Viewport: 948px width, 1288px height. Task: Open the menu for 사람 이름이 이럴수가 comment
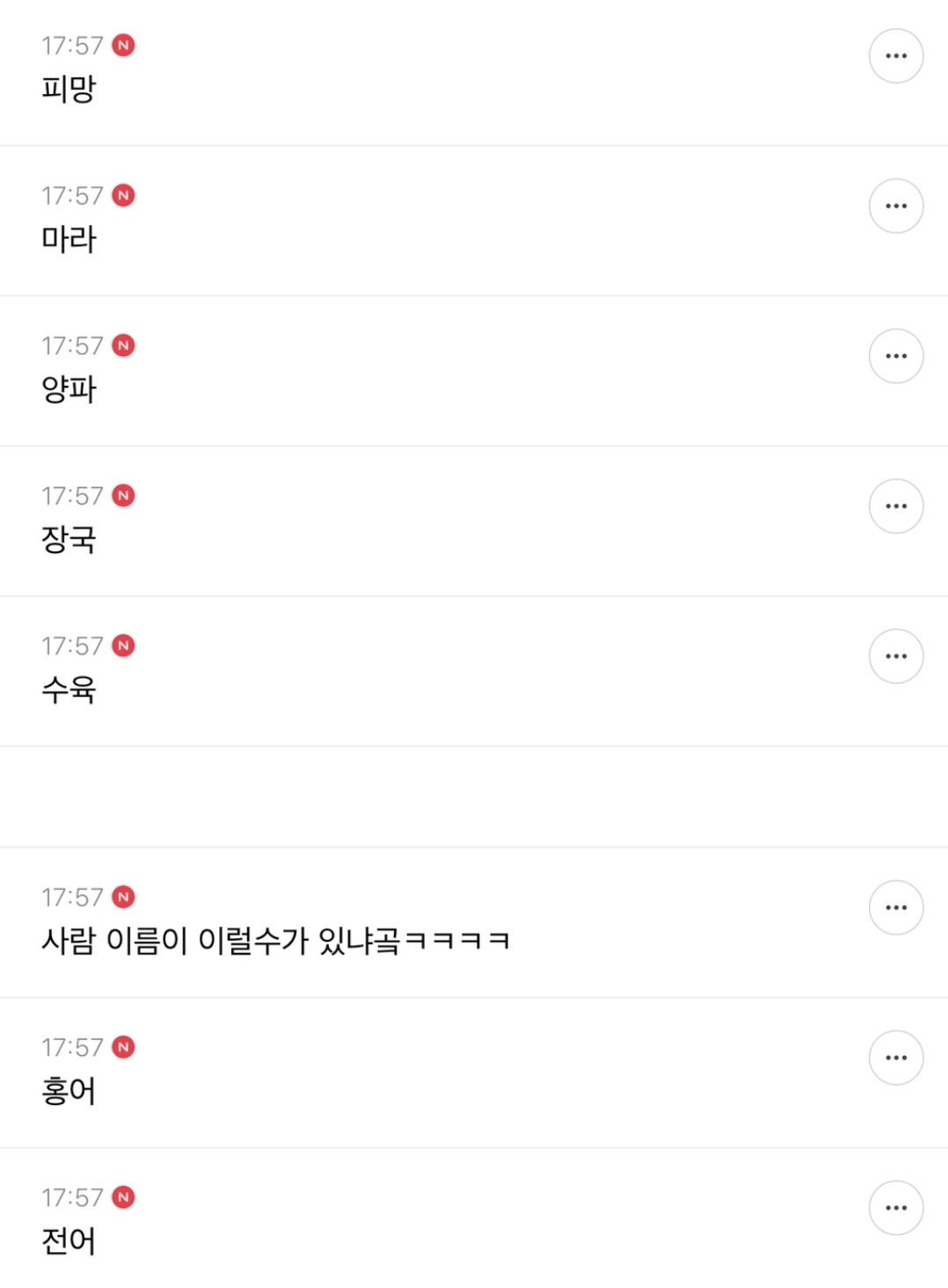point(895,907)
